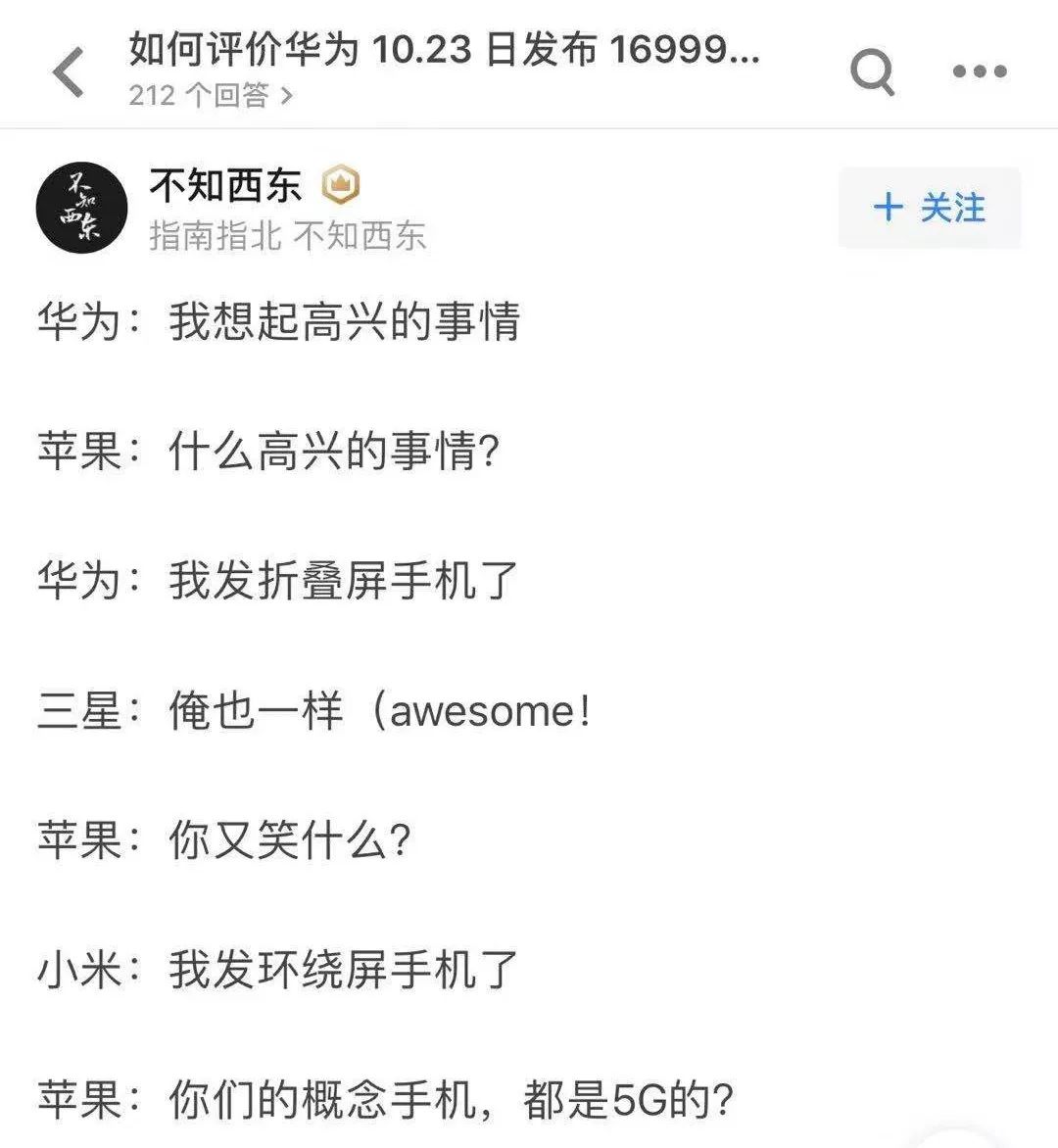1058x1148 pixels.
Task: Open search using the magnifier icon
Action: [870, 71]
